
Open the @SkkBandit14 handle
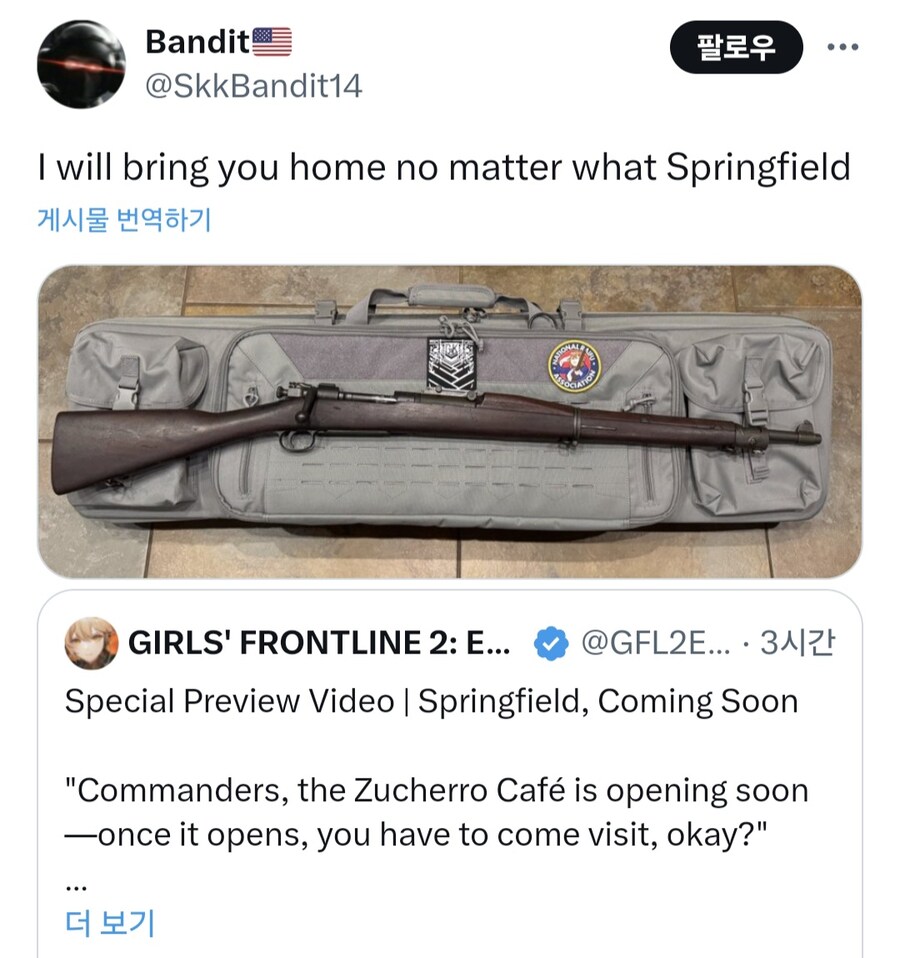tap(253, 86)
